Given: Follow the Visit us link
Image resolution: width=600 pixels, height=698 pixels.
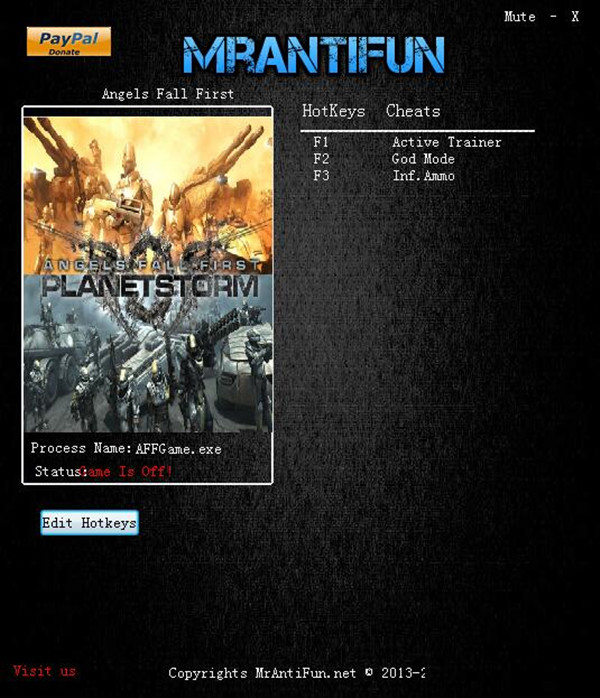Looking at the screenshot, I should point(44,671).
